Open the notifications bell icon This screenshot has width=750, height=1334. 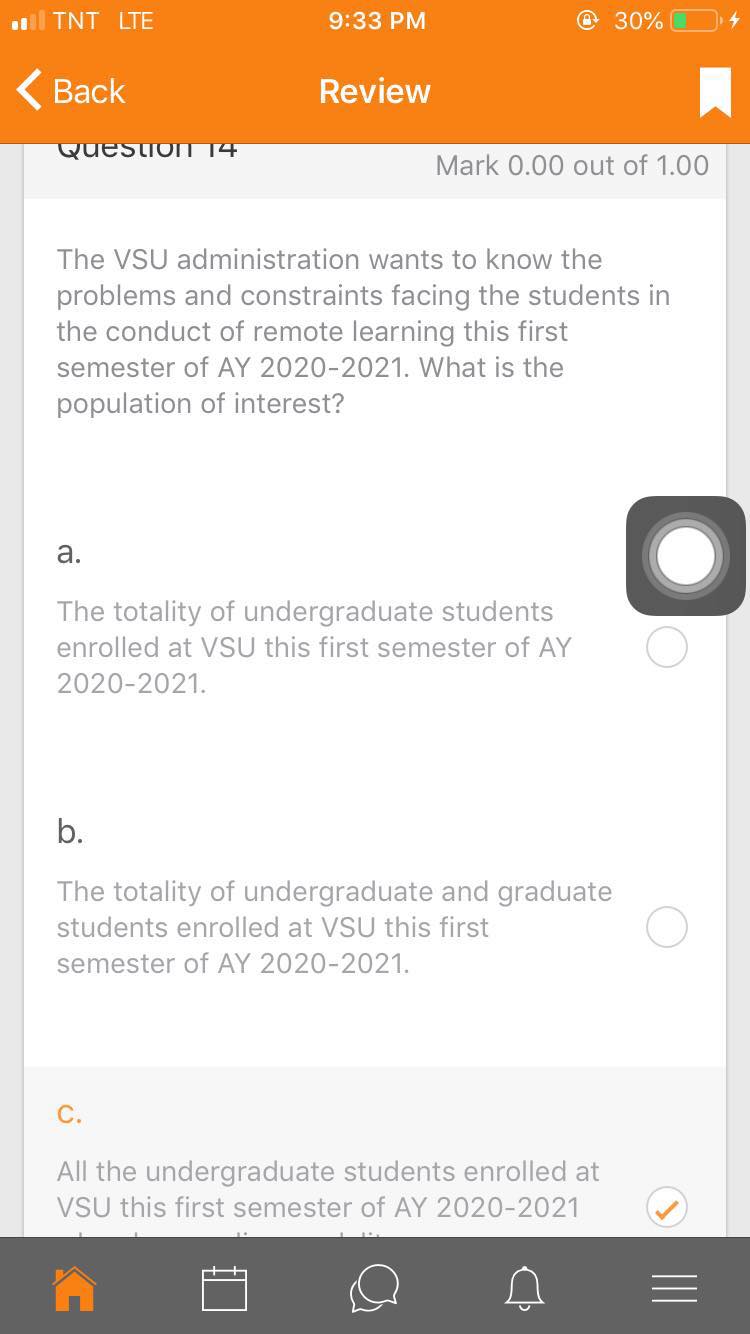tap(524, 1288)
